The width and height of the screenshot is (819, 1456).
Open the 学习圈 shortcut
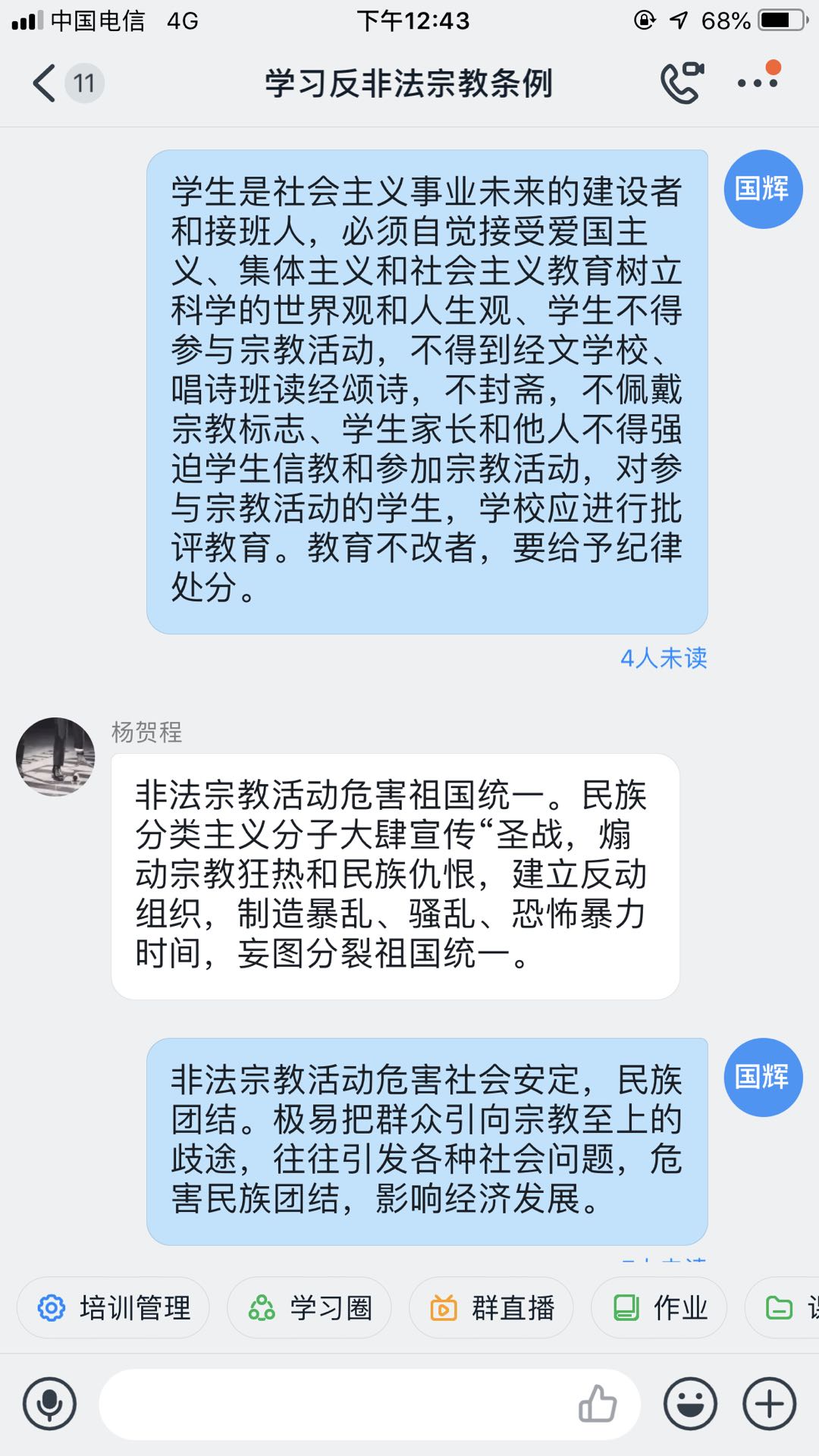point(309,1308)
